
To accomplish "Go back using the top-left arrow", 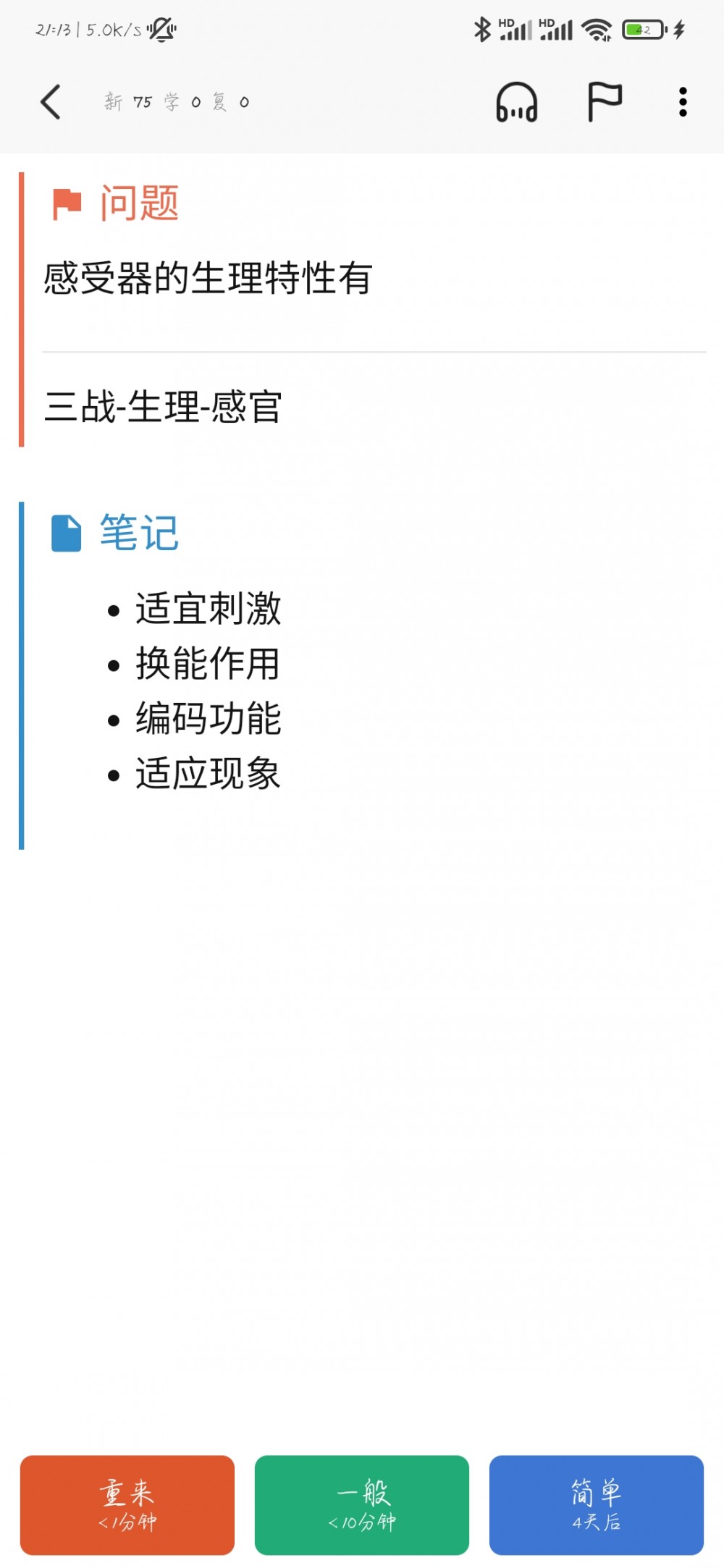I will [x=50, y=101].
